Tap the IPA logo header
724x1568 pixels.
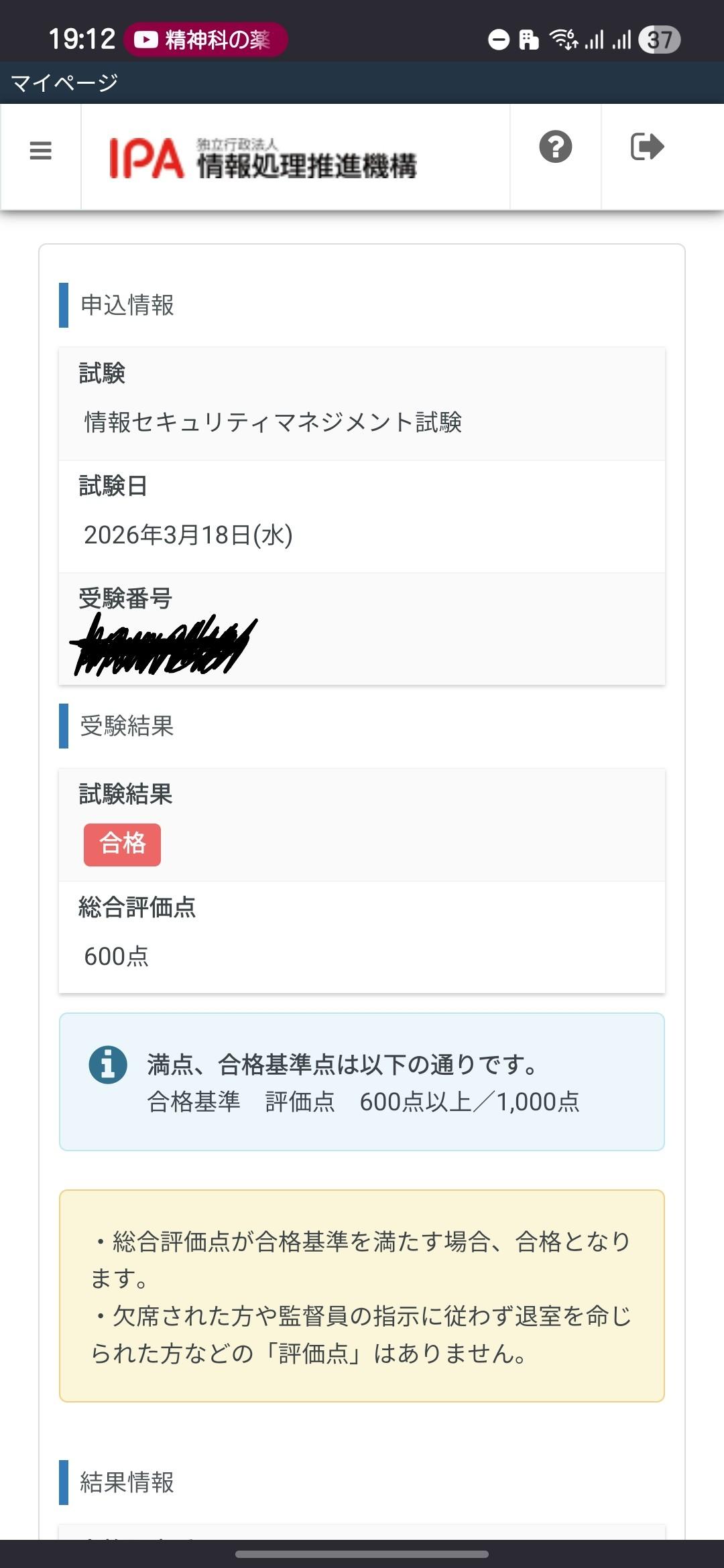pyautogui.click(x=263, y=159)
